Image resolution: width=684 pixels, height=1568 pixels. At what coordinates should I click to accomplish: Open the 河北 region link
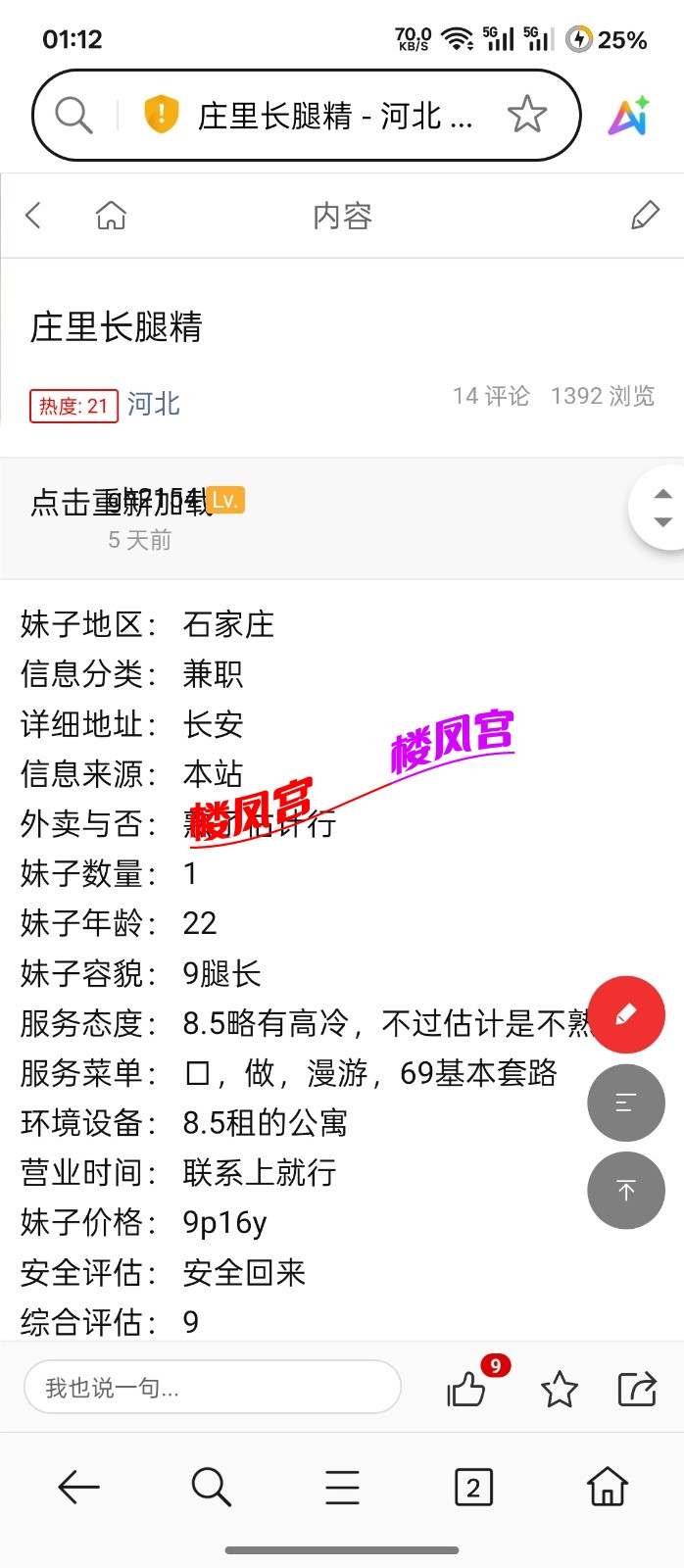click(x=154, y=404)
